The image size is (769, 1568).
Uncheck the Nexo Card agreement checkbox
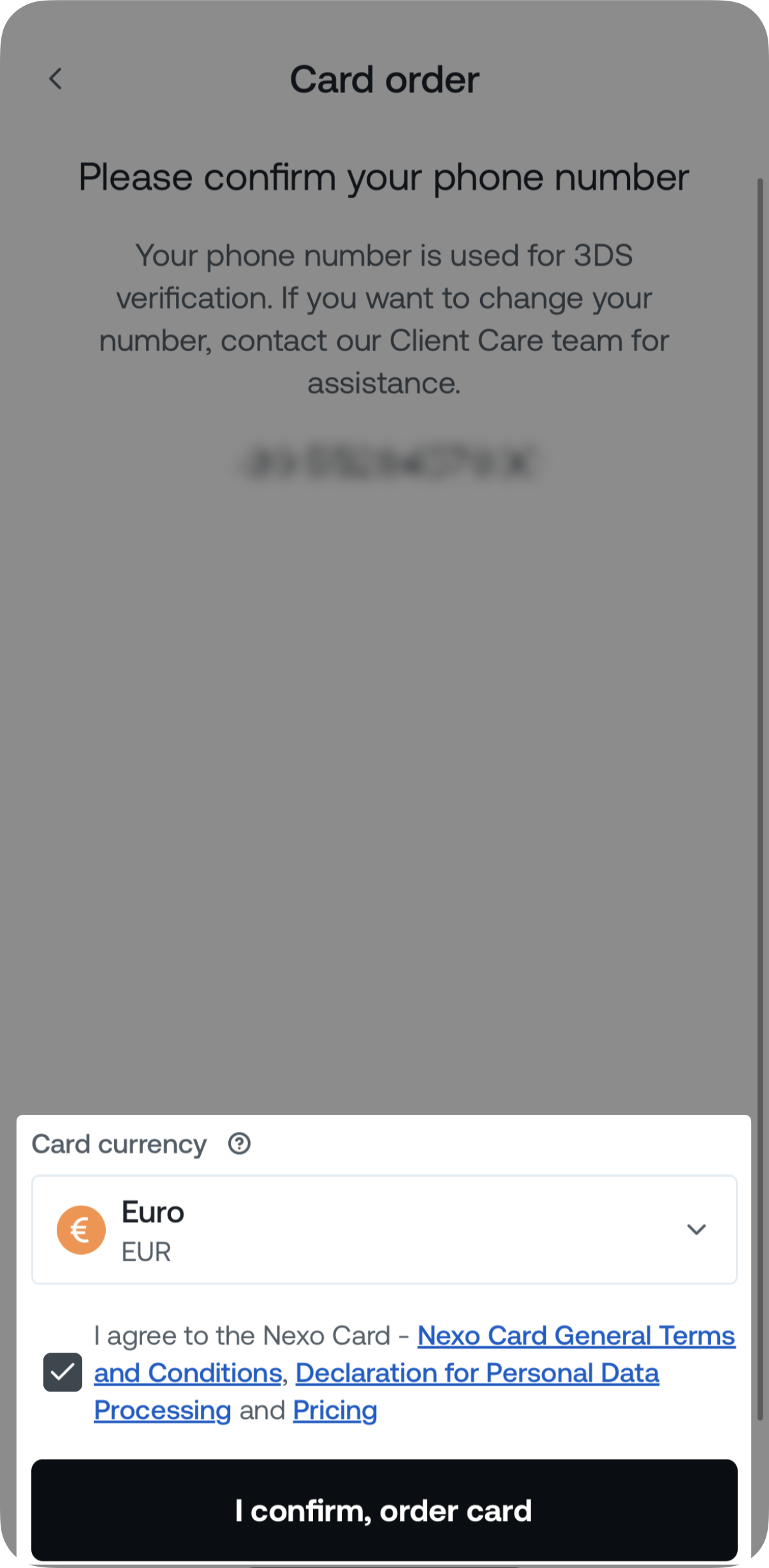62,1372
